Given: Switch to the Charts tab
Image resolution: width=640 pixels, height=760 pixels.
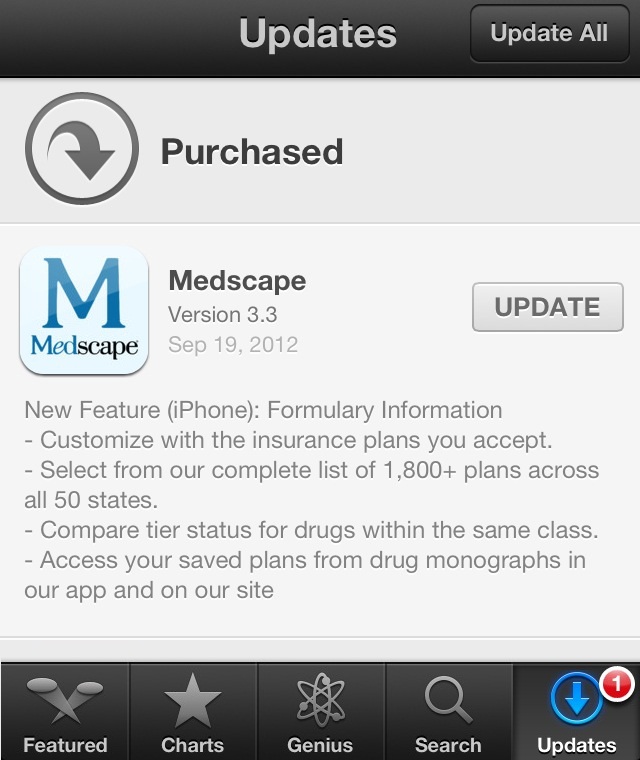Looking at the screenshot, I should pyautogui.click(x=193, y=713).
